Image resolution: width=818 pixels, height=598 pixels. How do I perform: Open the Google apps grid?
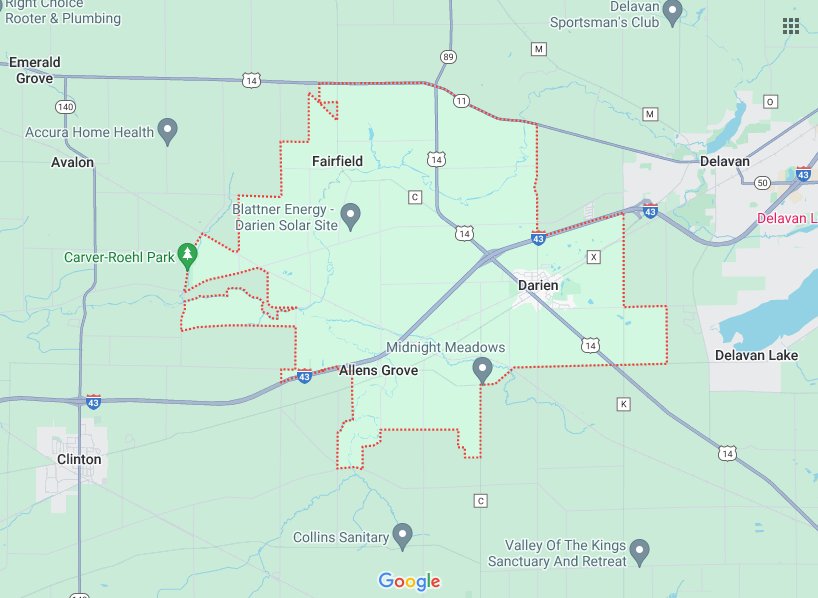tap(790, 26)
